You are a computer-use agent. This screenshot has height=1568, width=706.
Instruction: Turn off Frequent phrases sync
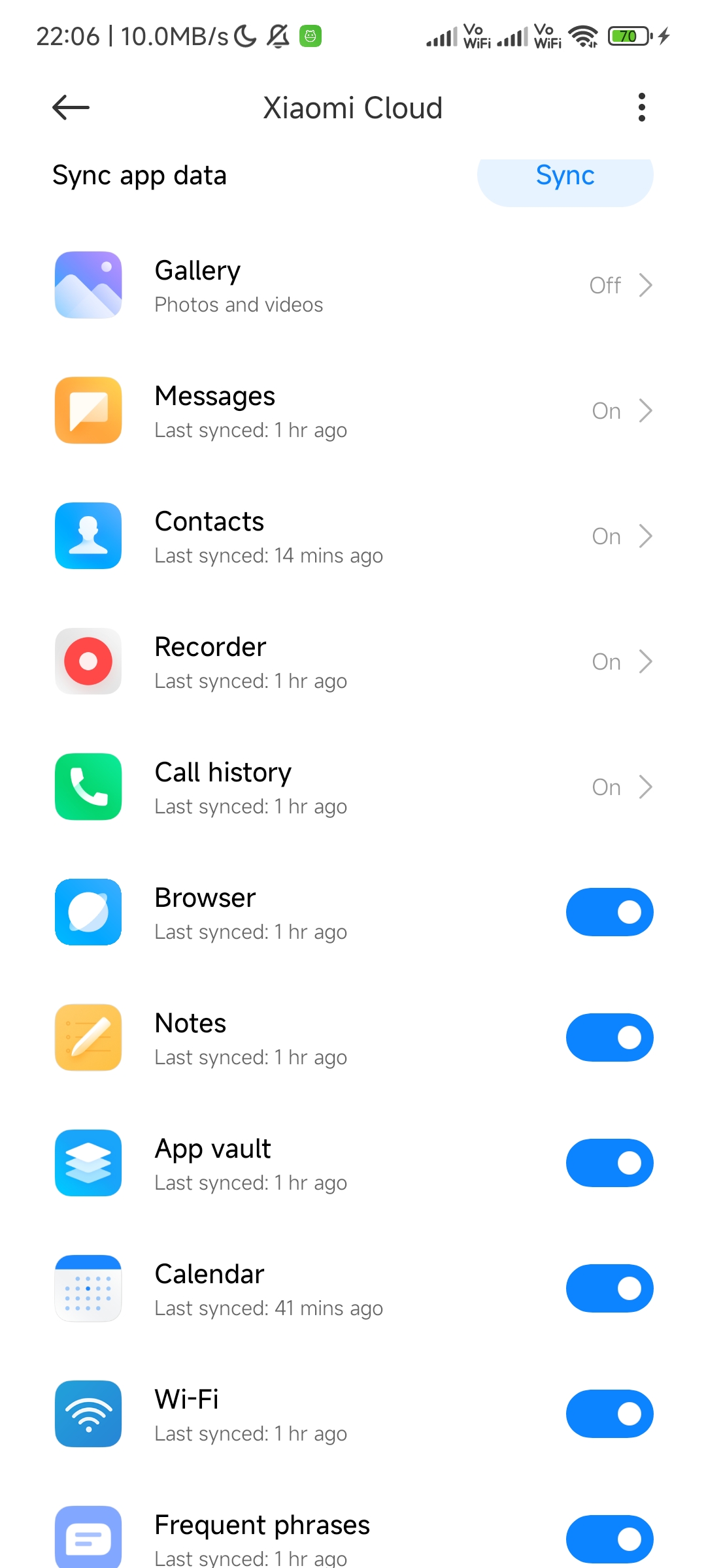609,1539
